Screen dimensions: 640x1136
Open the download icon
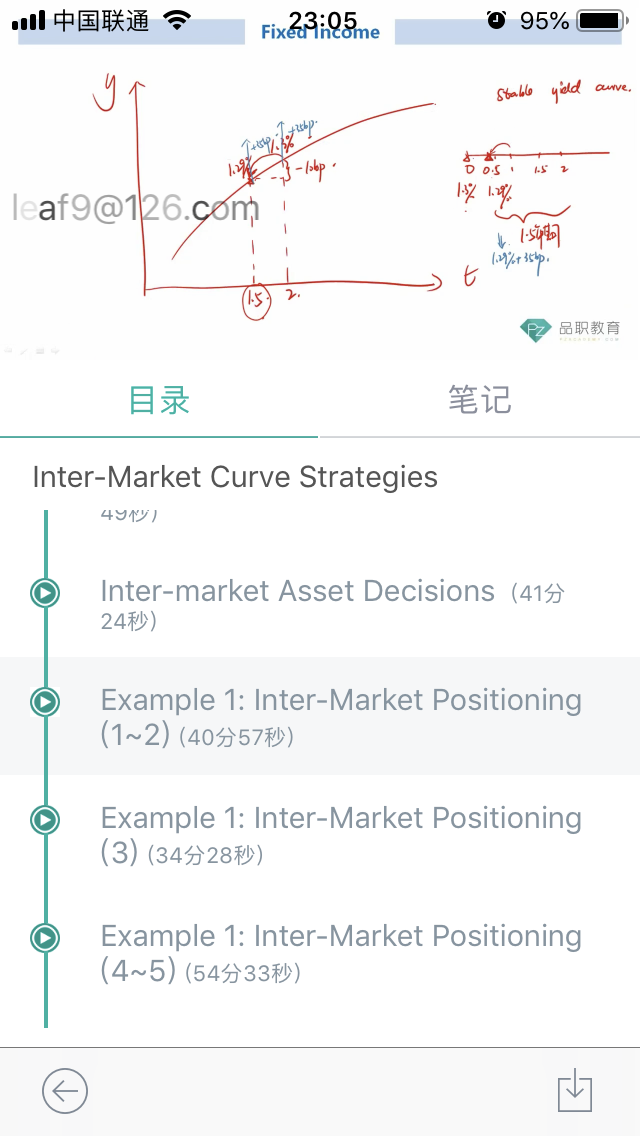tap(575, 1091)
